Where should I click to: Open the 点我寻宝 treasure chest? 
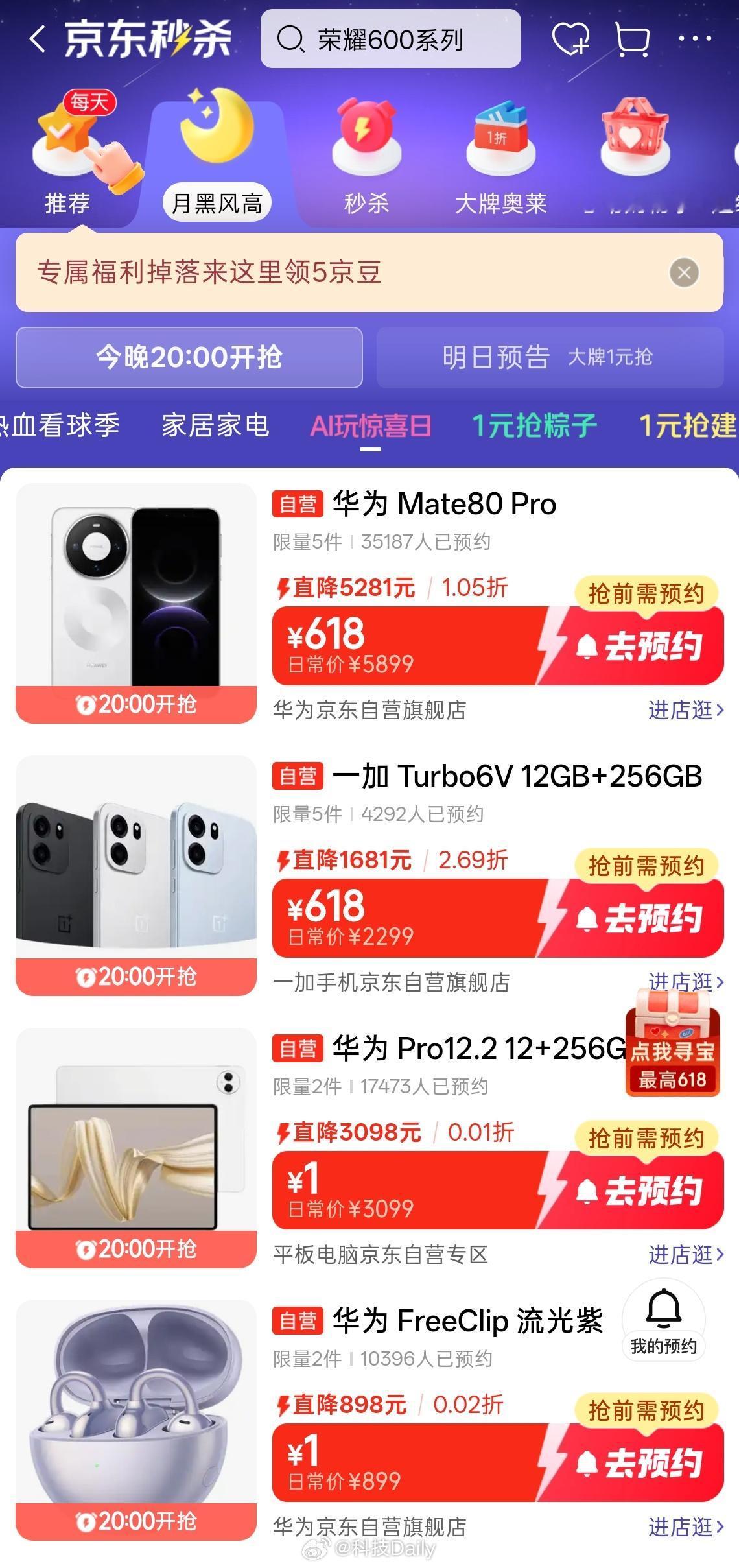click(x=673, y=1043)
